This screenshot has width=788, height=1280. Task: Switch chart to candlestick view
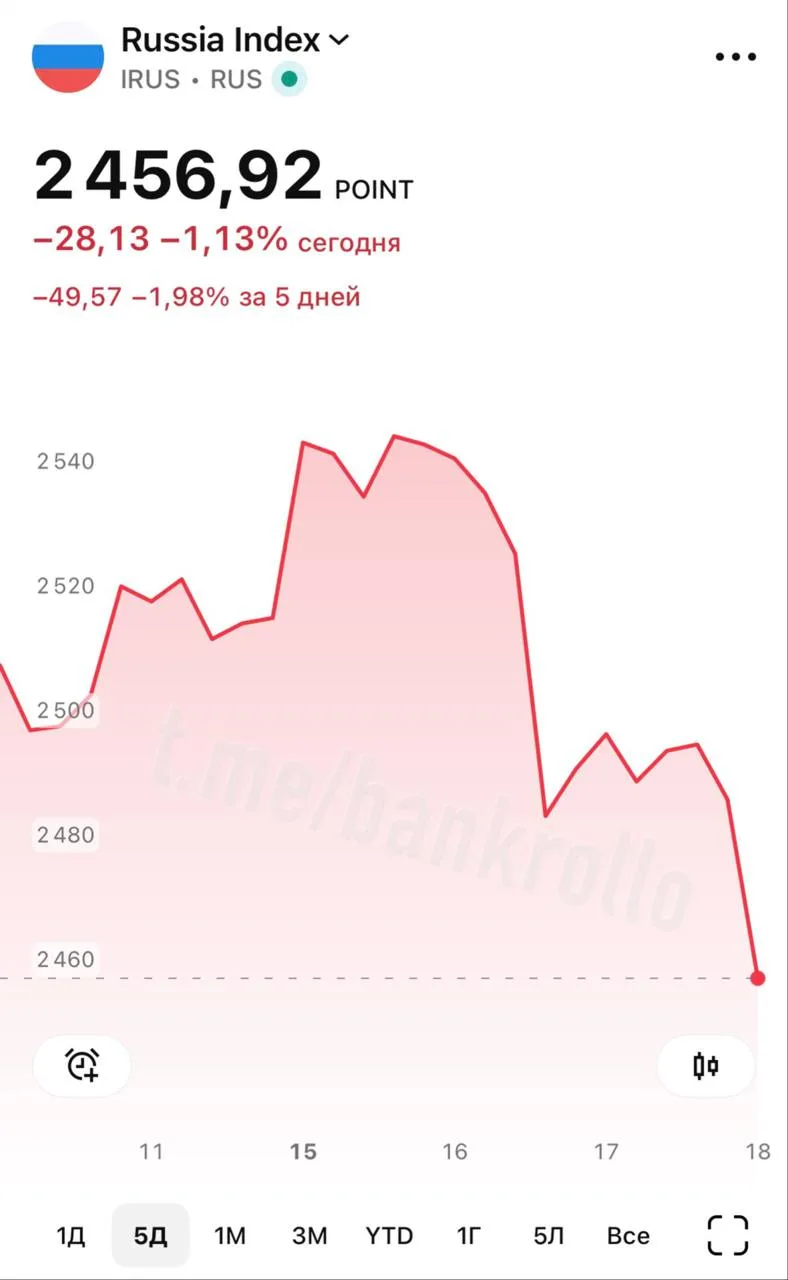(706, 1066)
